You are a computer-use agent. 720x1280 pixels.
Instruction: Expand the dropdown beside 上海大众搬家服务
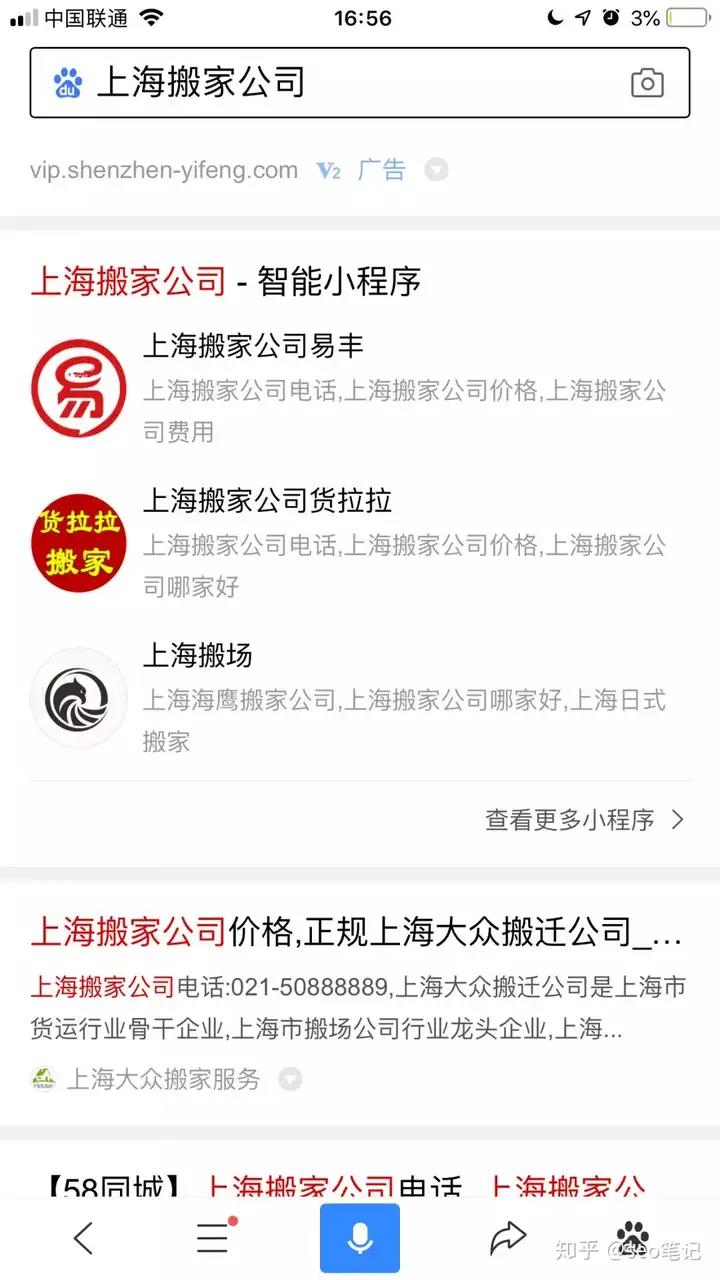[290, 1079]
